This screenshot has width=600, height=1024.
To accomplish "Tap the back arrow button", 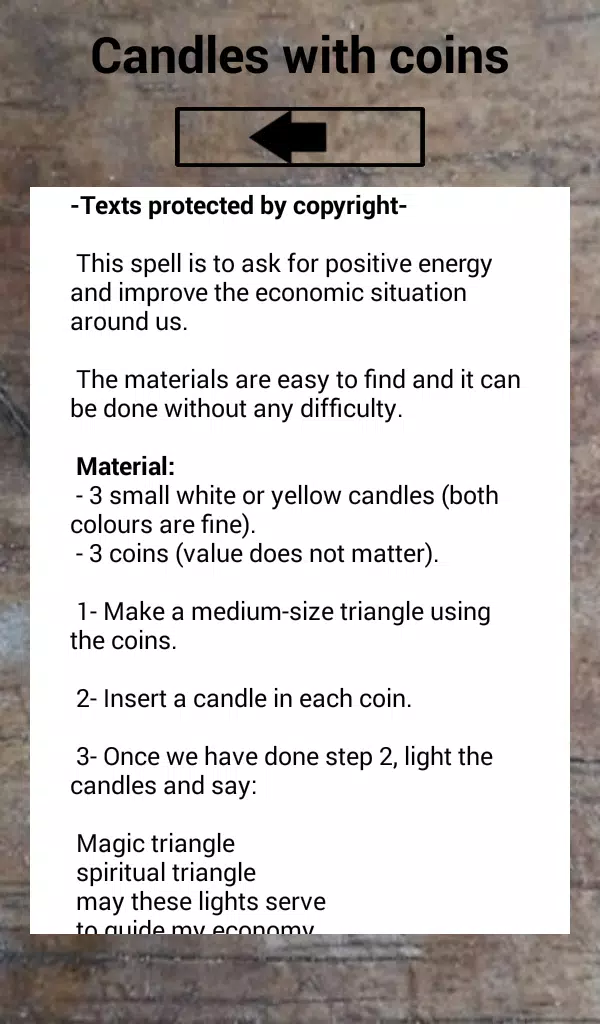I will (x=300, y=137).
